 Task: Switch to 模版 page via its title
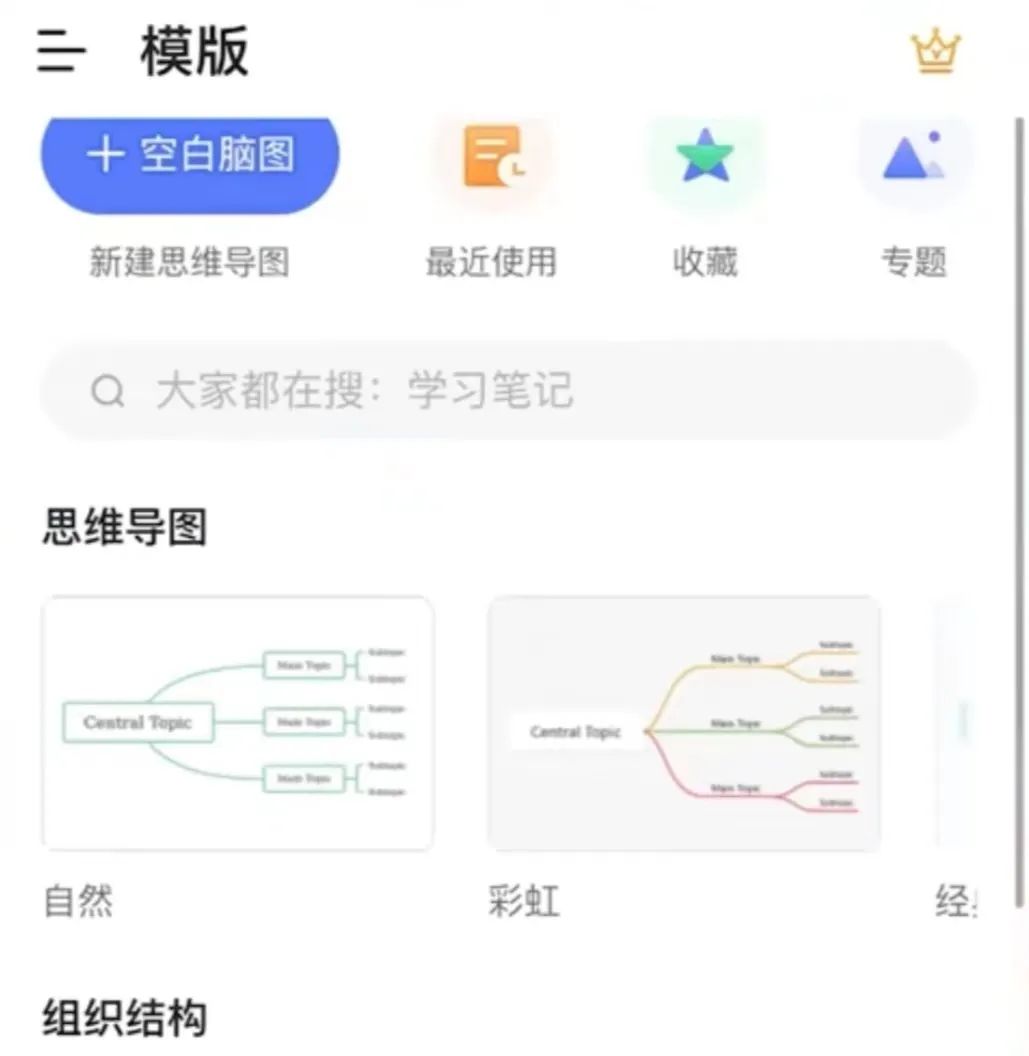coord(192,50)
